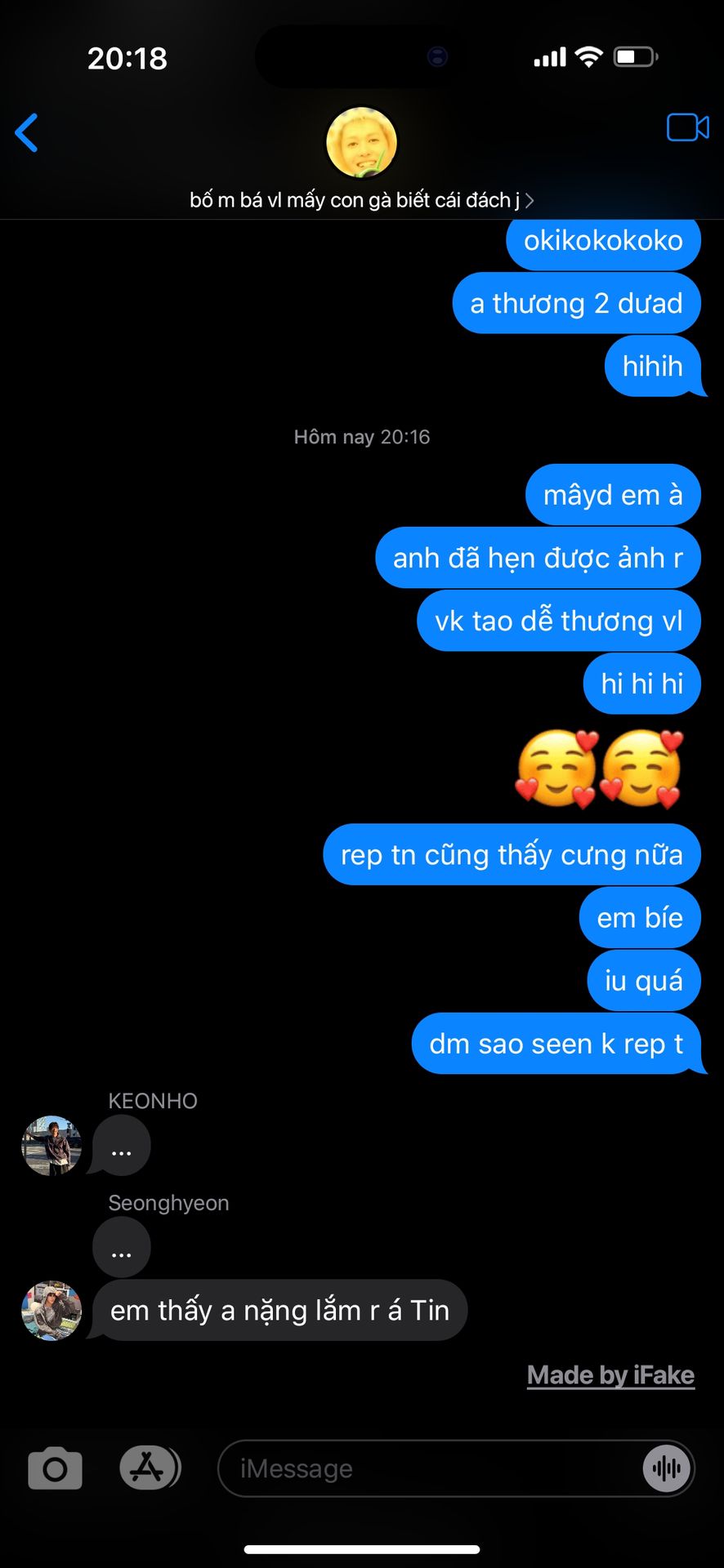Open the App Store apps drawer
Viewport: 724px width, 1568px height.
tap(150, 1468)
